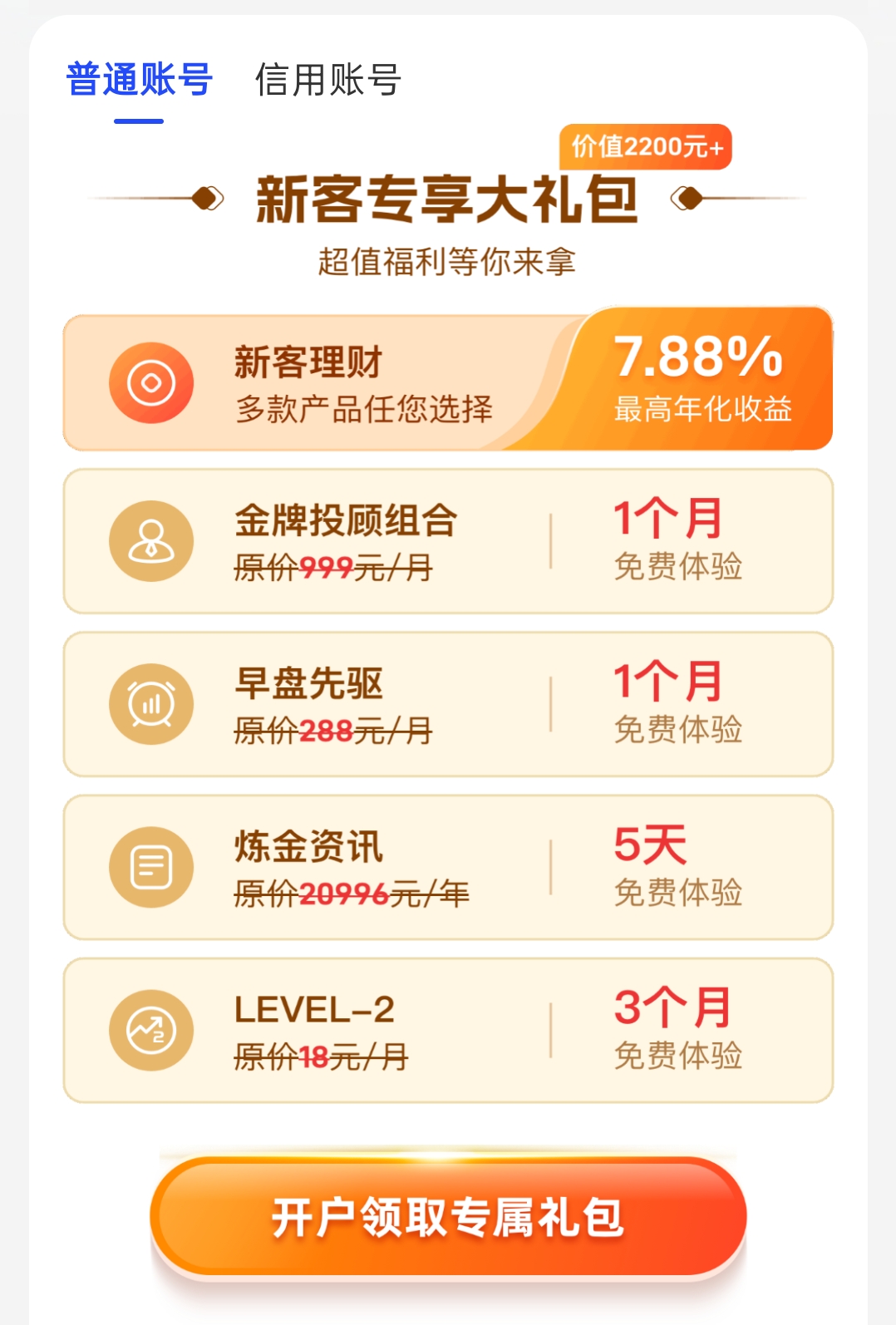The height and width of the screenshot is (1325, 896).
Task: Switch to the 信用账号 tab
Action: point(328,81)
